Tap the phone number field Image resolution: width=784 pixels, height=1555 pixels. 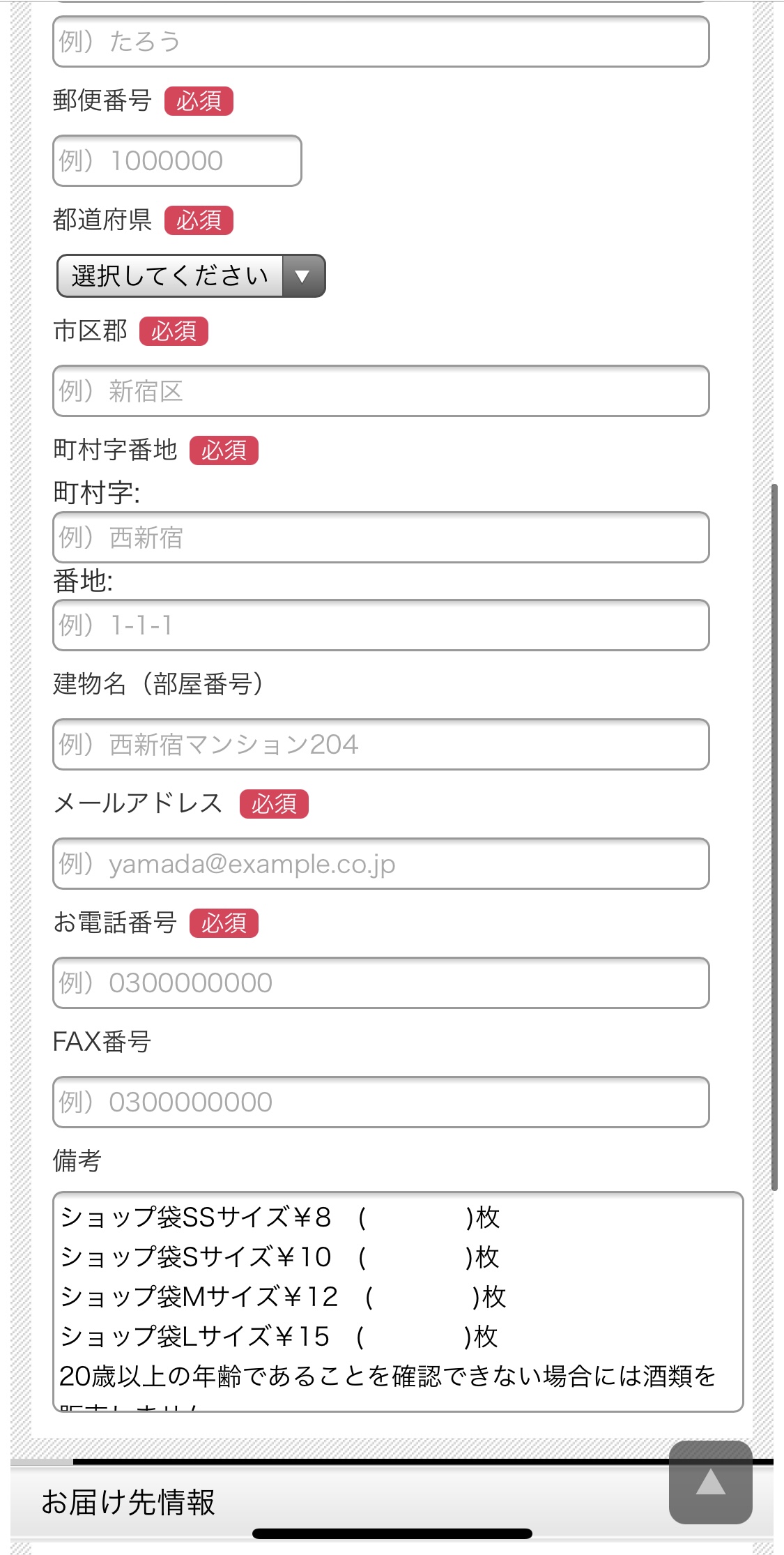[381, 983]
